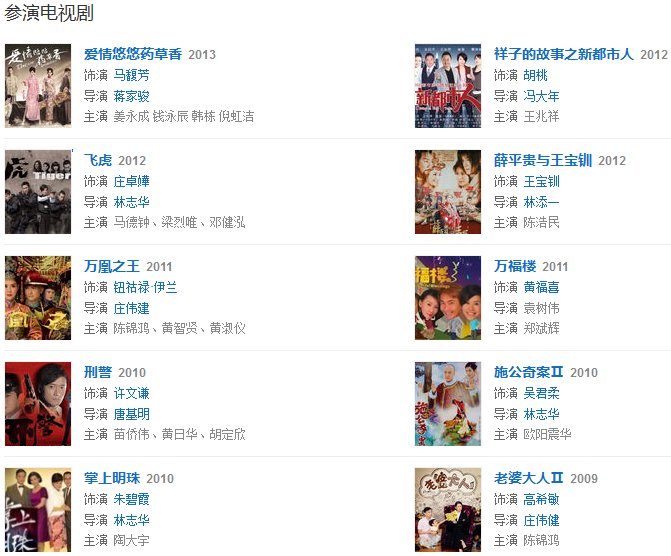671x556 pixels.
Task: Open the 飞虎 2012 drama link
Action: click(99, 160)
